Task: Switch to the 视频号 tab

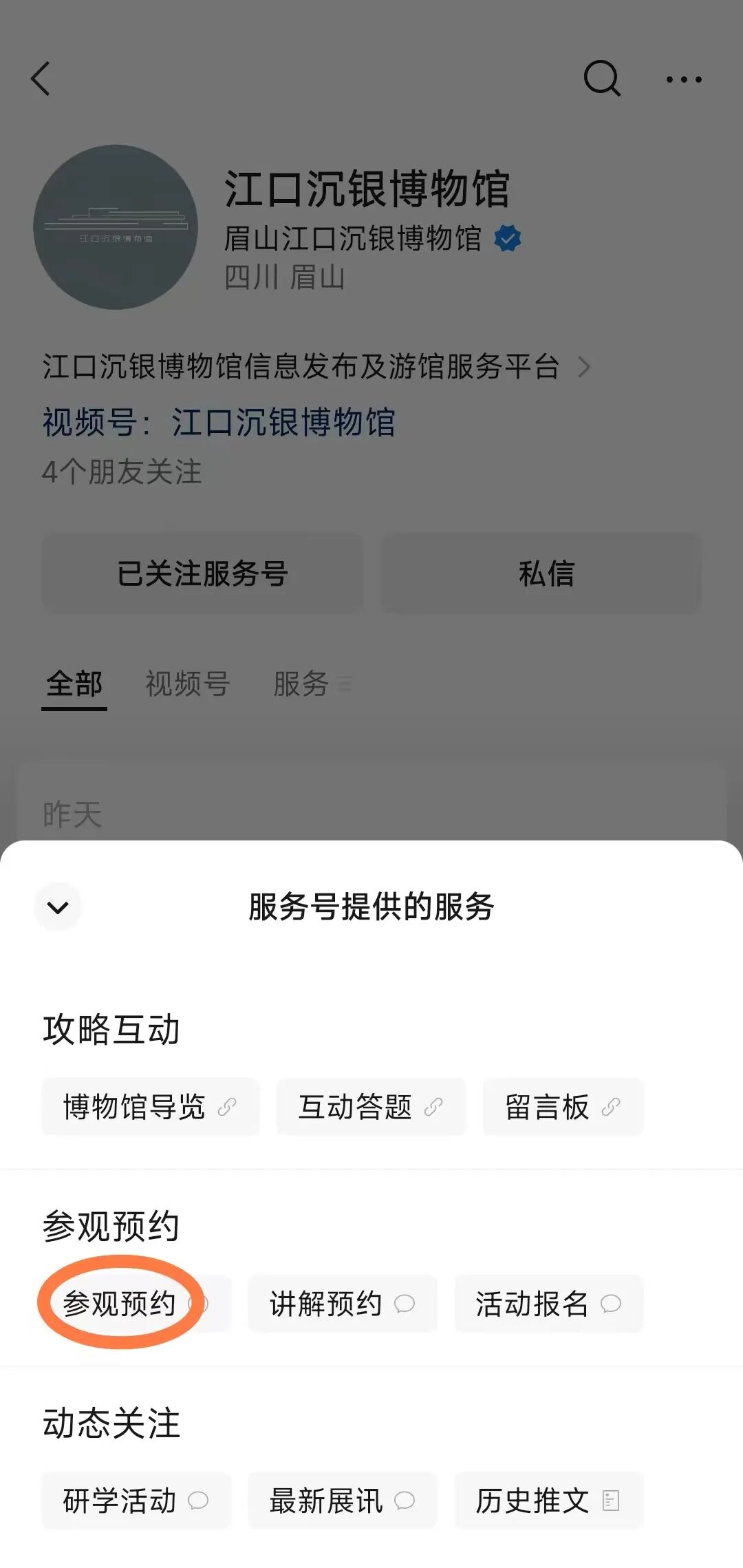Action: click(187, 684)
